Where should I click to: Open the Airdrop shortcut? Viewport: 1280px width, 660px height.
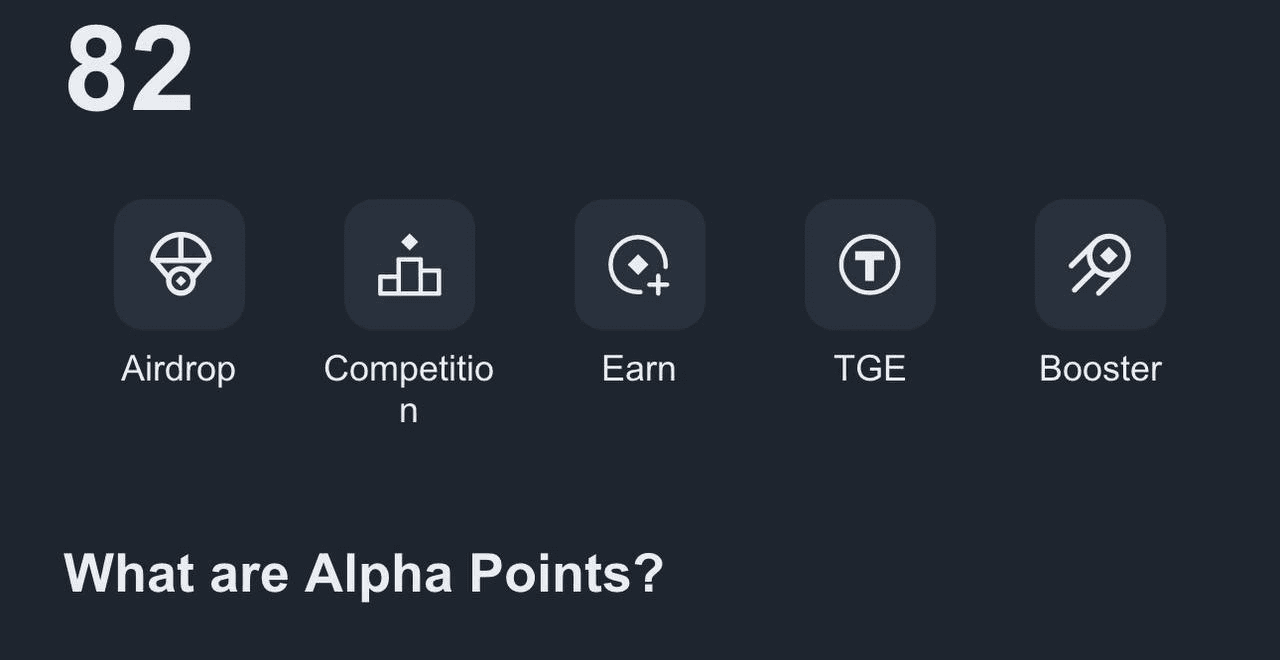[179, 265]
